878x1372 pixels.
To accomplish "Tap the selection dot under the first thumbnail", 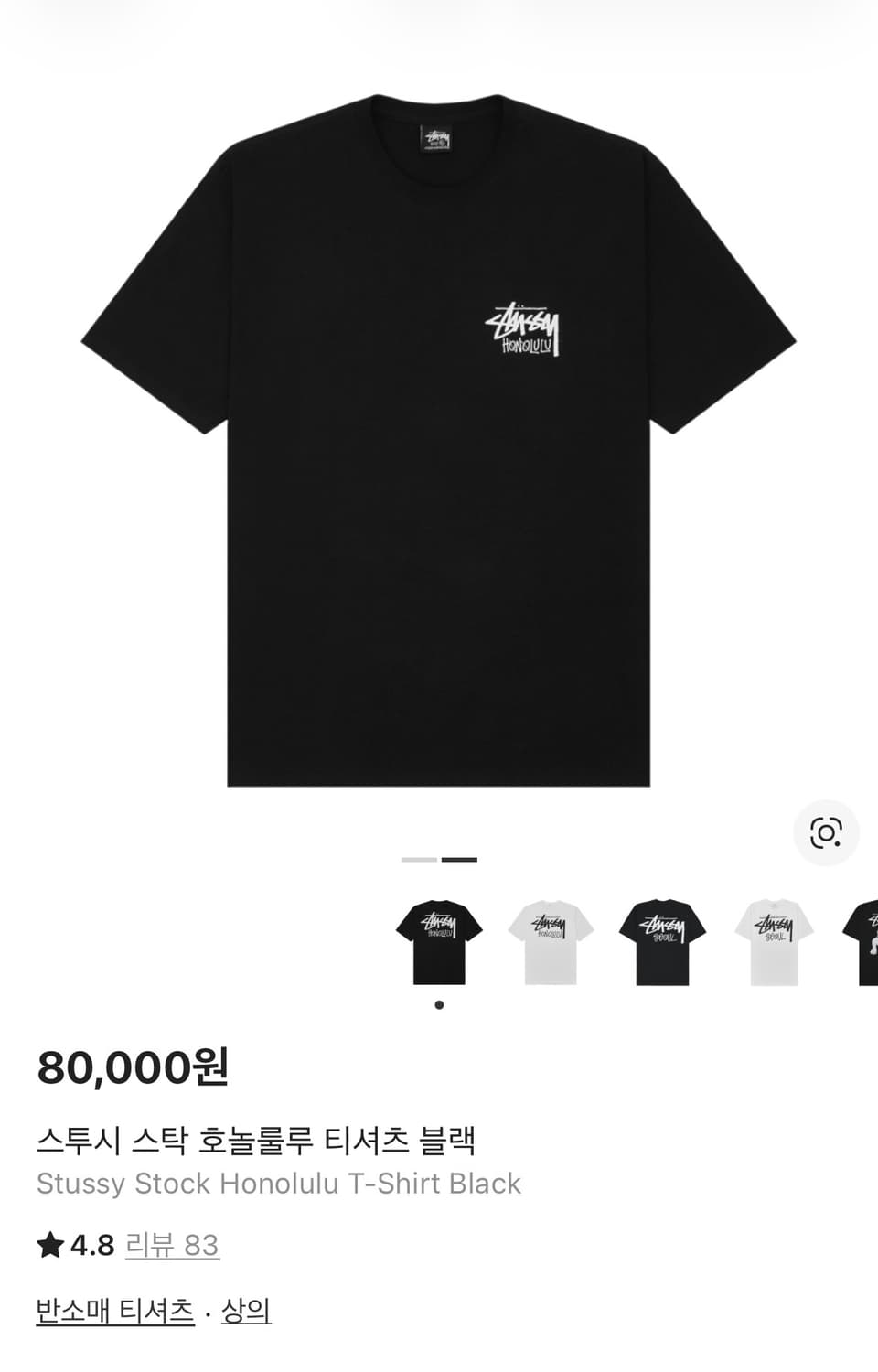I will [439, 1003].
